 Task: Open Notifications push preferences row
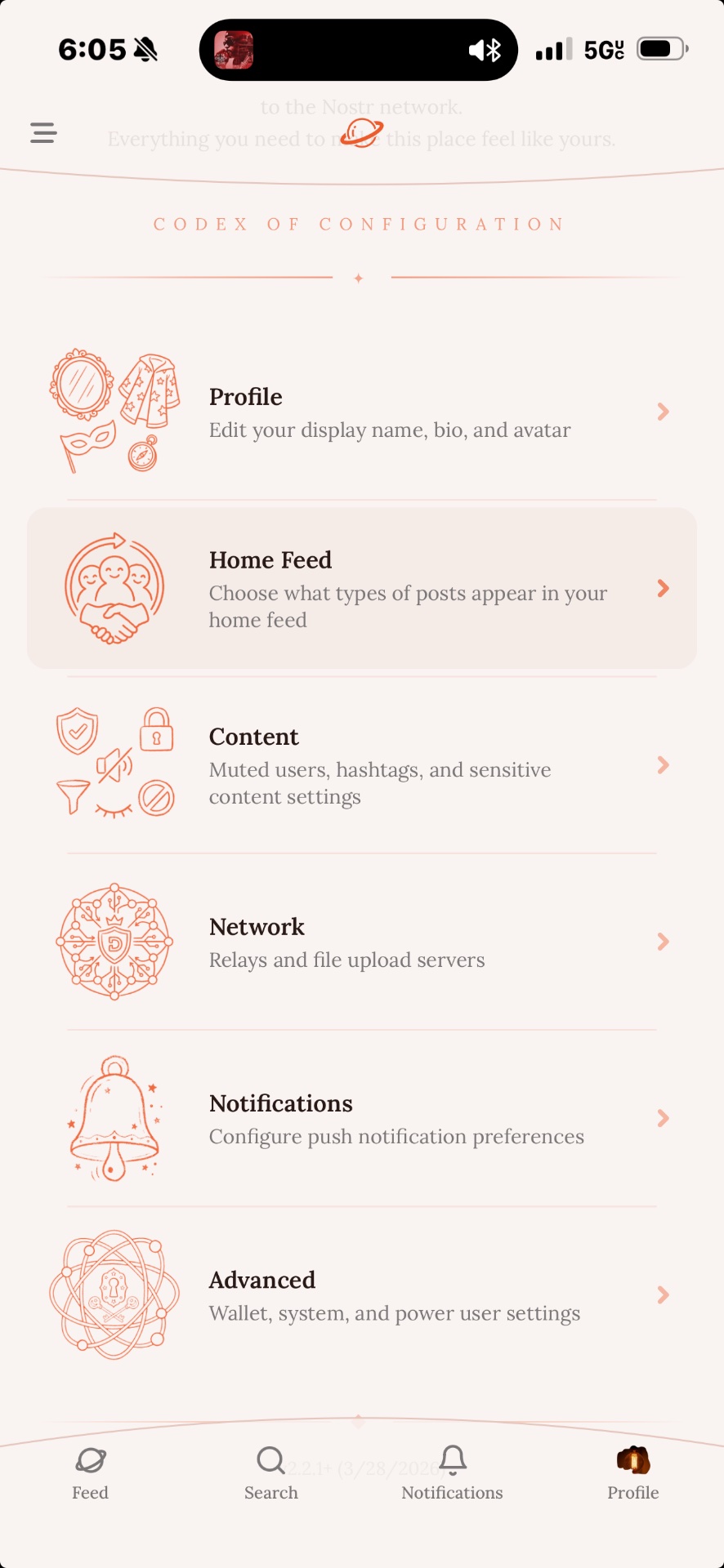[362, 1119]
